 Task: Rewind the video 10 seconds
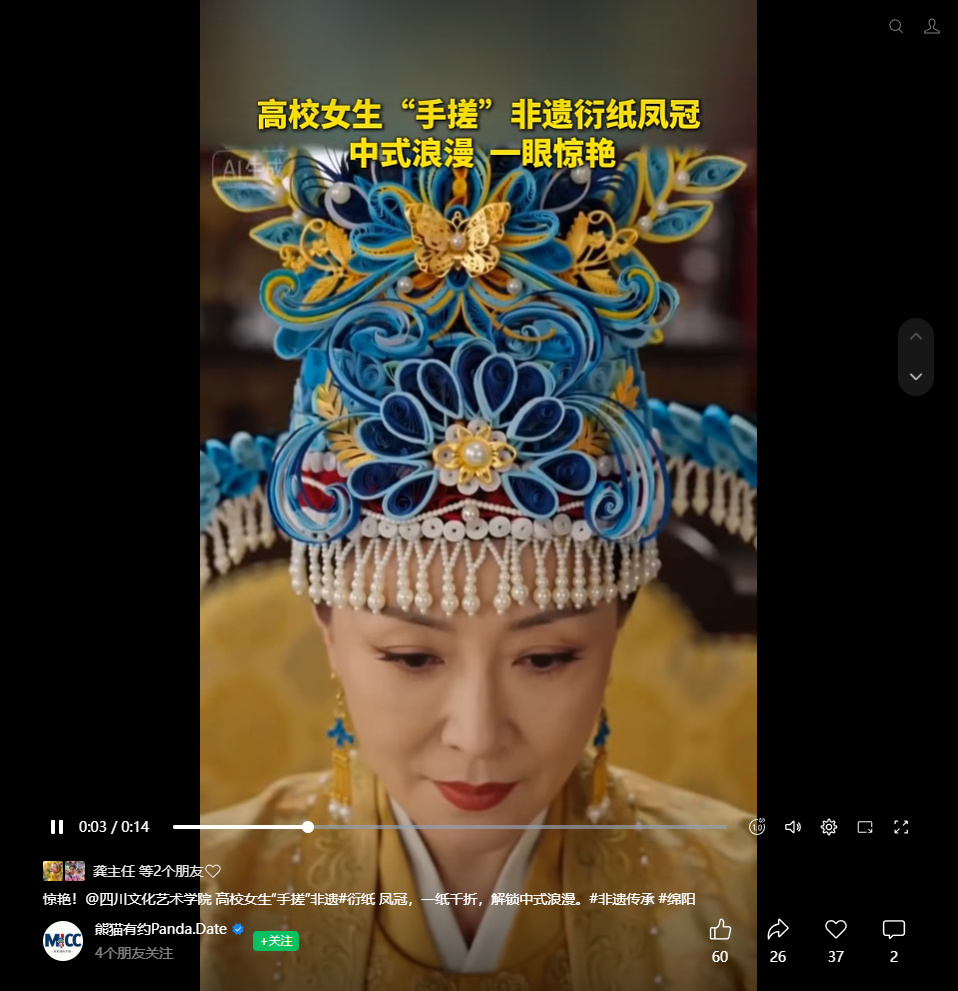[757, 827]
